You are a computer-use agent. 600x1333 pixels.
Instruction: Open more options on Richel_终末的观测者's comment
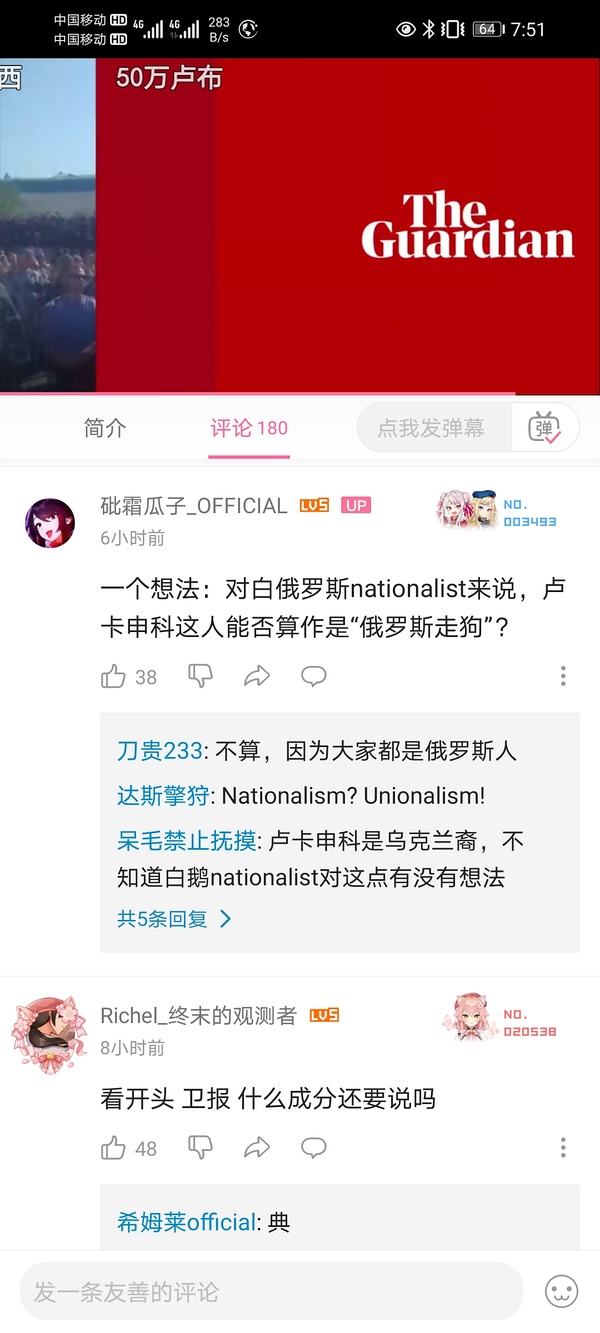[x=563, y=1148]
